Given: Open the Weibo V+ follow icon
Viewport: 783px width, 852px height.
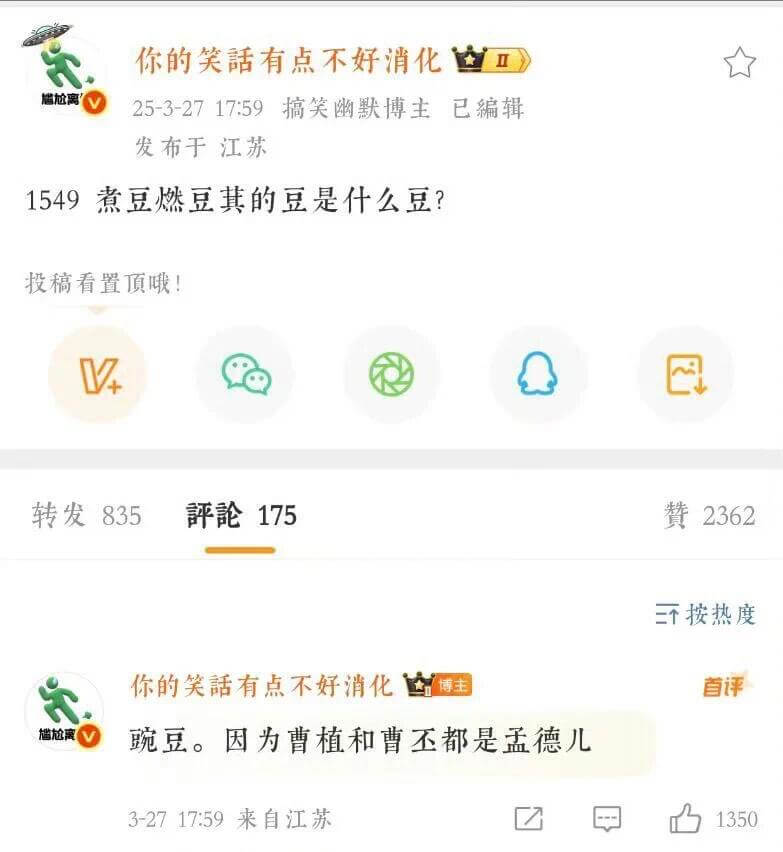Looking at the screenshot, I should (x=97, y=375).
